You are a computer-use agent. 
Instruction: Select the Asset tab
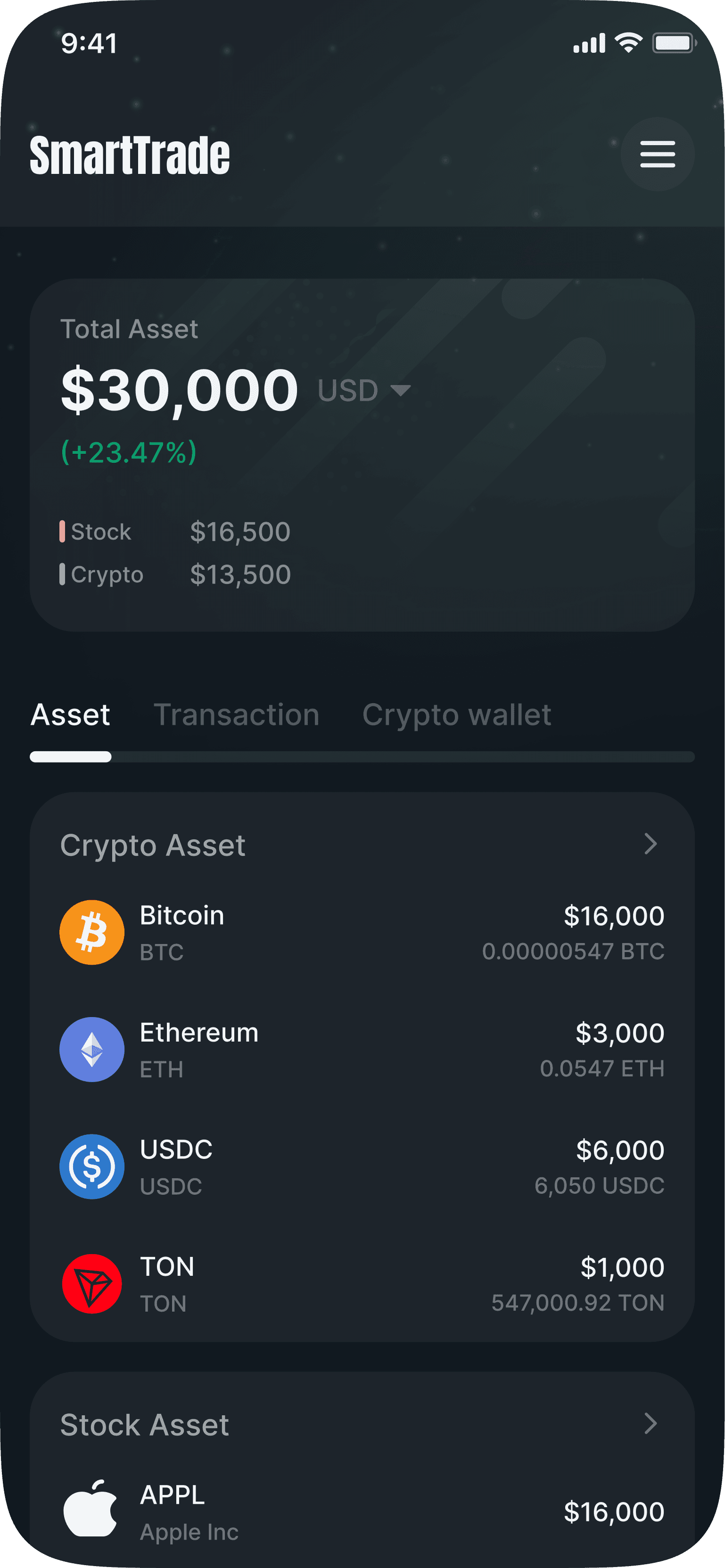click(71, 714)
